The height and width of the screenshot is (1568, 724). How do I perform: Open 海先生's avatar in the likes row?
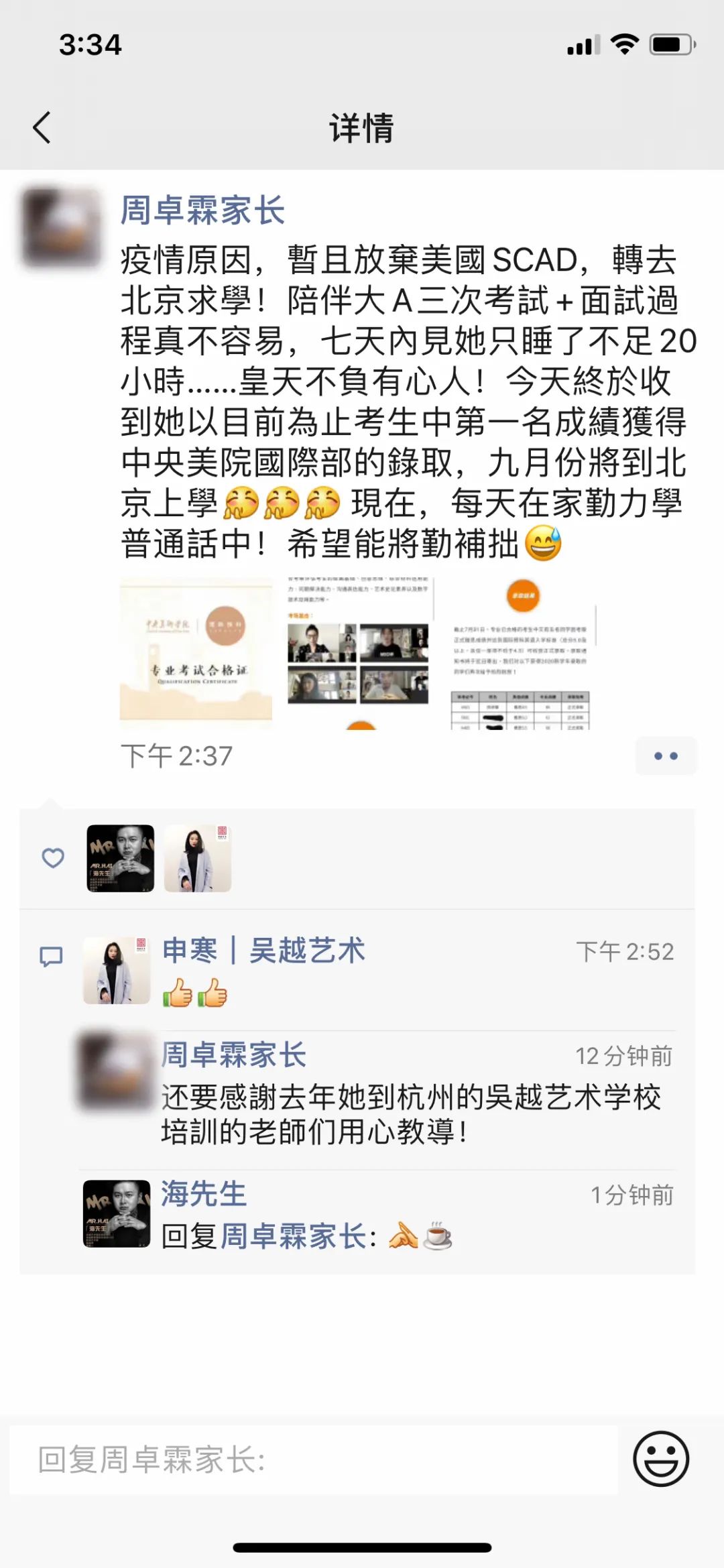pyautogui.click(x=121, y=858)
